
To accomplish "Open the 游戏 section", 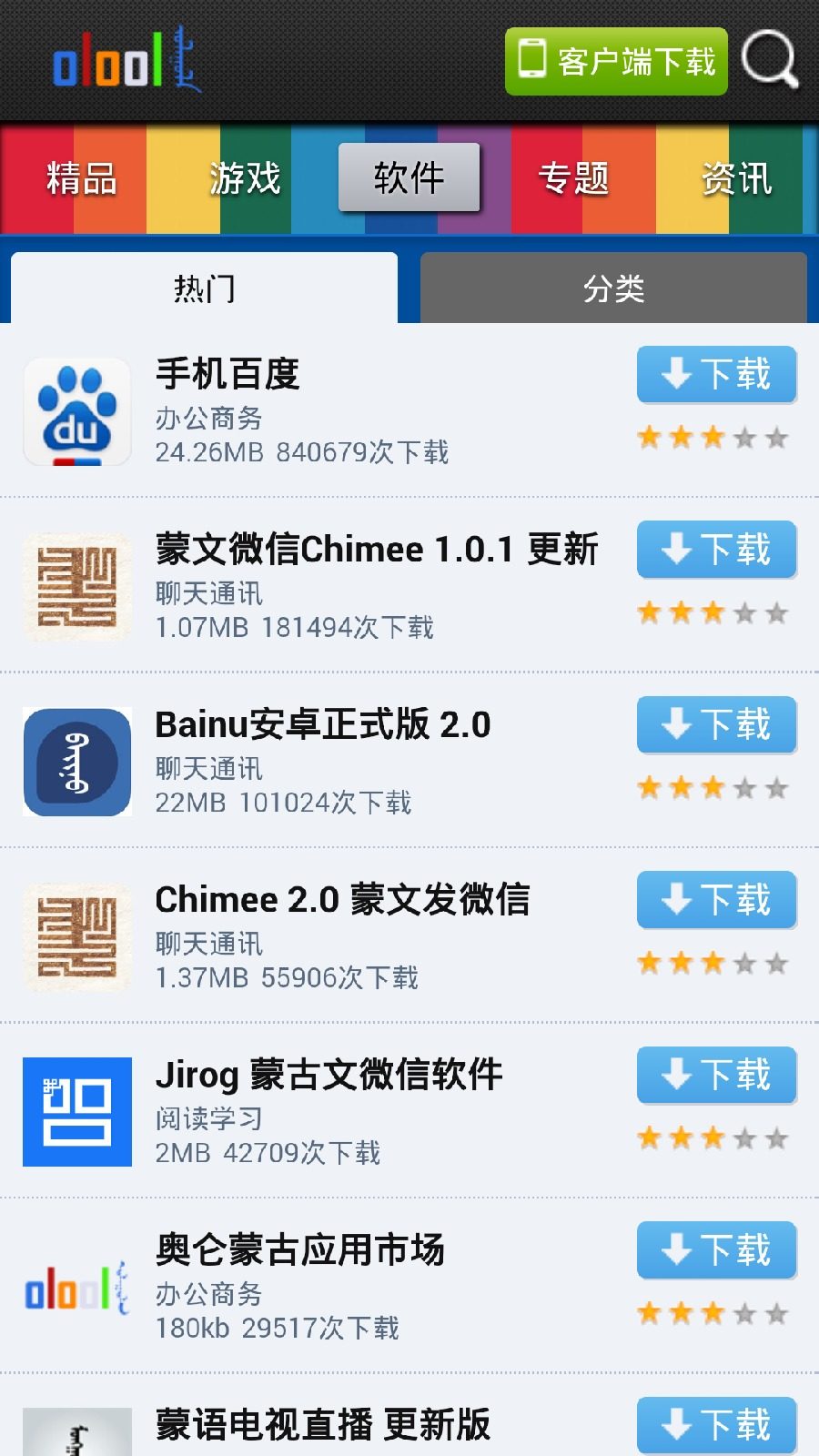I will pyautogui.click(x=246, y=178).
